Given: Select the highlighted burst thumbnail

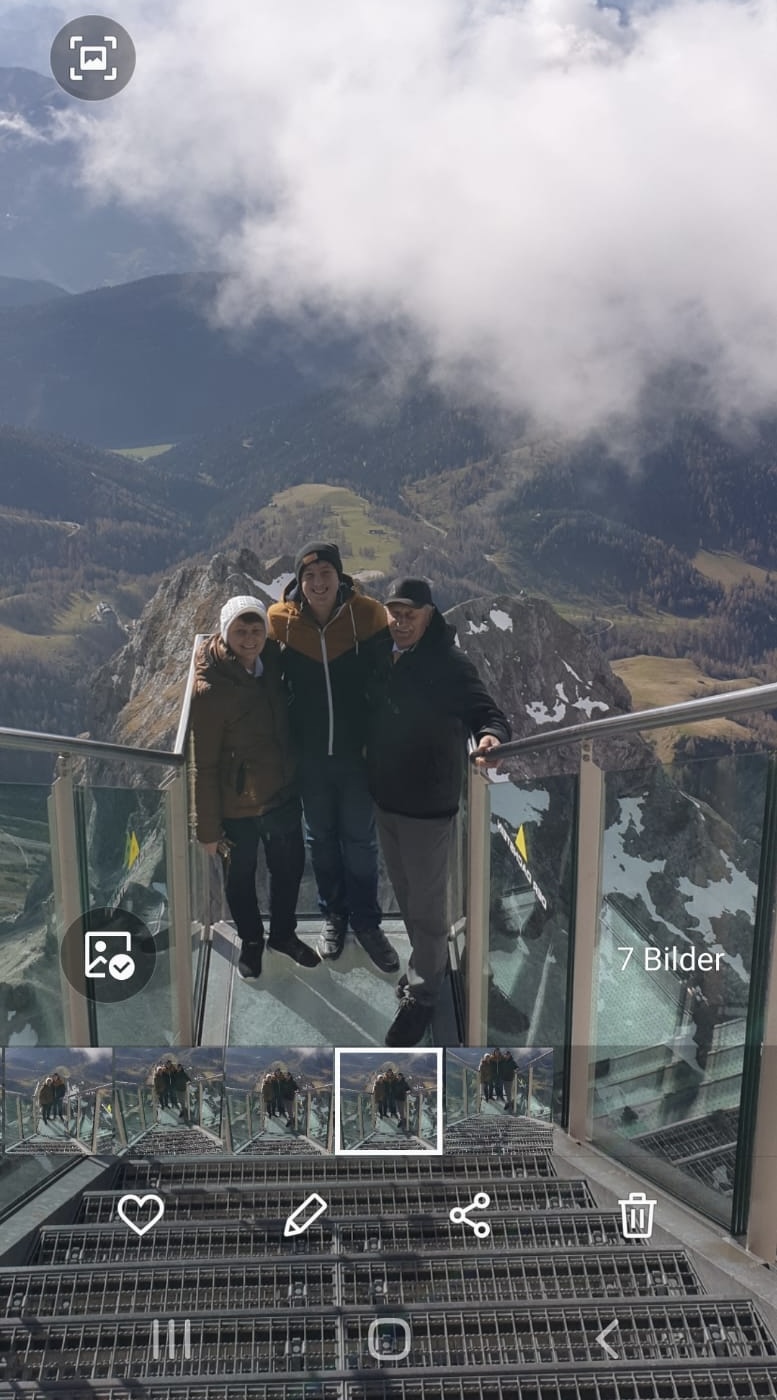Looking at the screenshot, I should coord(388,1101).
